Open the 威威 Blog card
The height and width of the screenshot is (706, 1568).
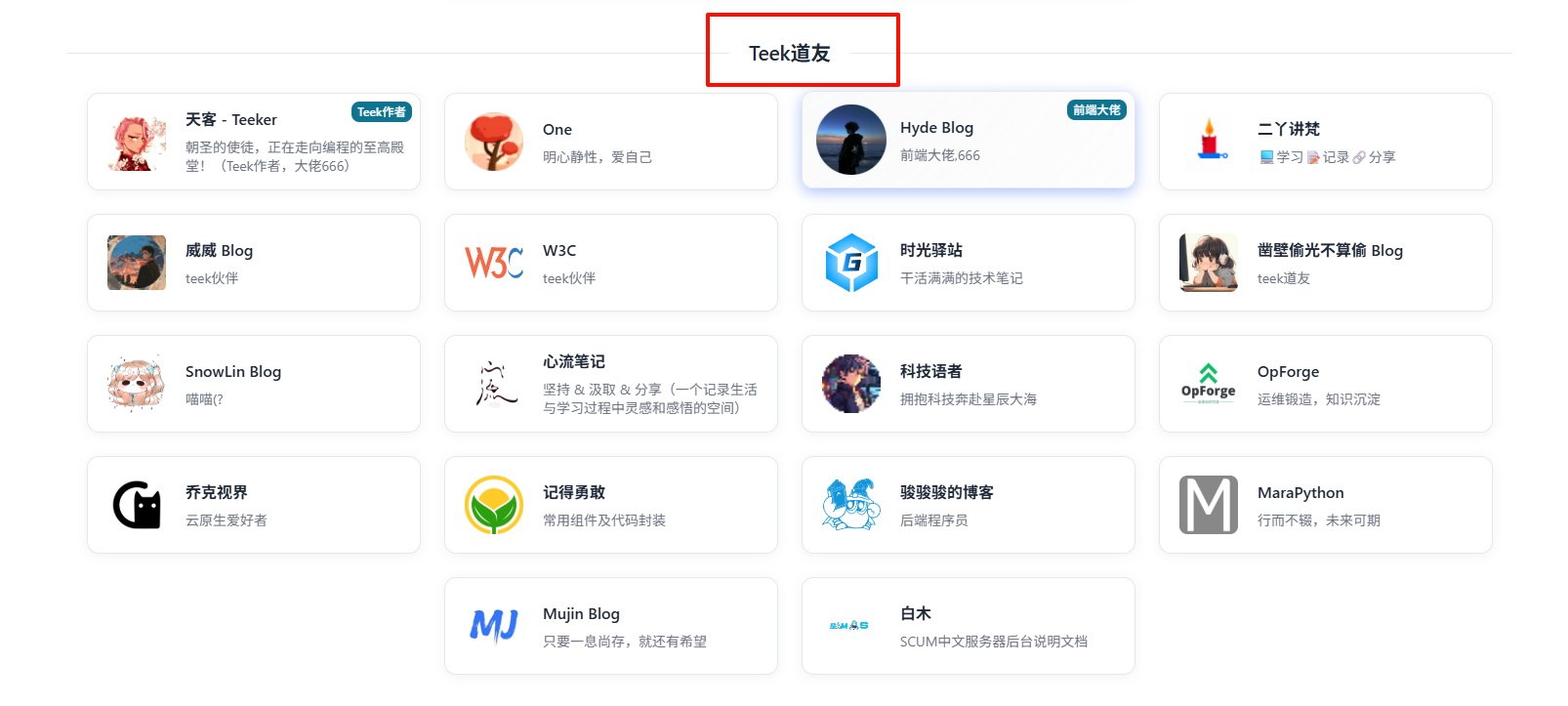tap(253, 263)
